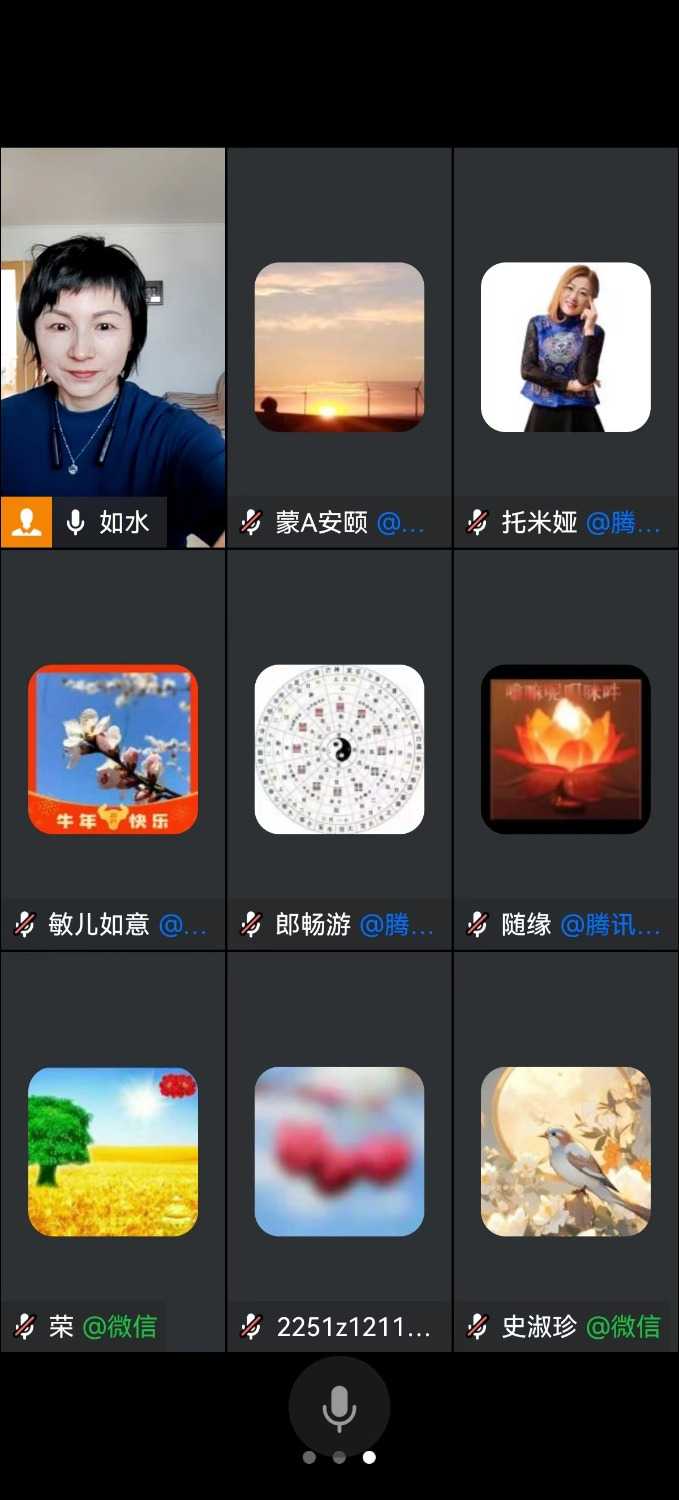Open 托米娅's participant tile
This screenshot has height=1500, width=679.
[x=566, y=347]
